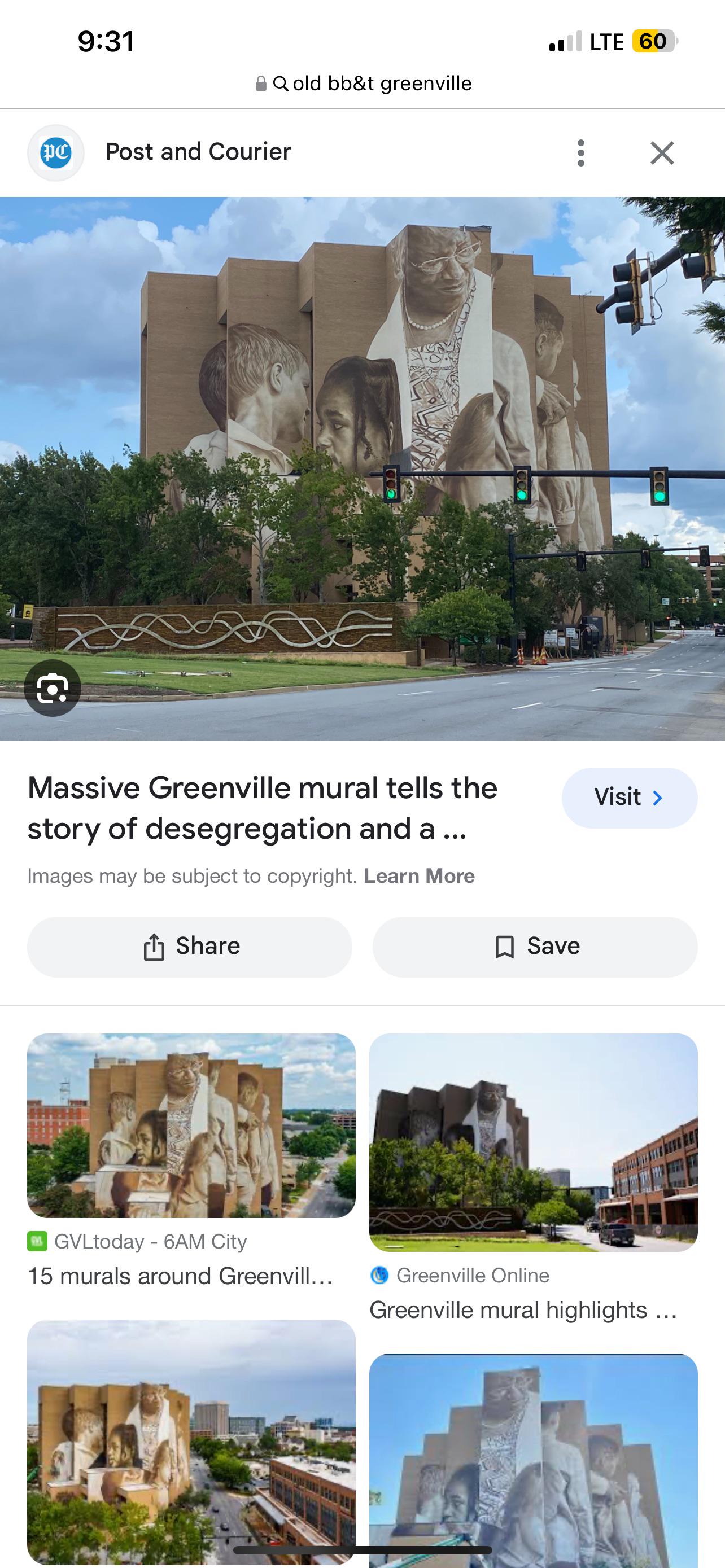Open the Greenville Online mural result
This screenshot has height=1568, width=725.
pos(532,1142)
